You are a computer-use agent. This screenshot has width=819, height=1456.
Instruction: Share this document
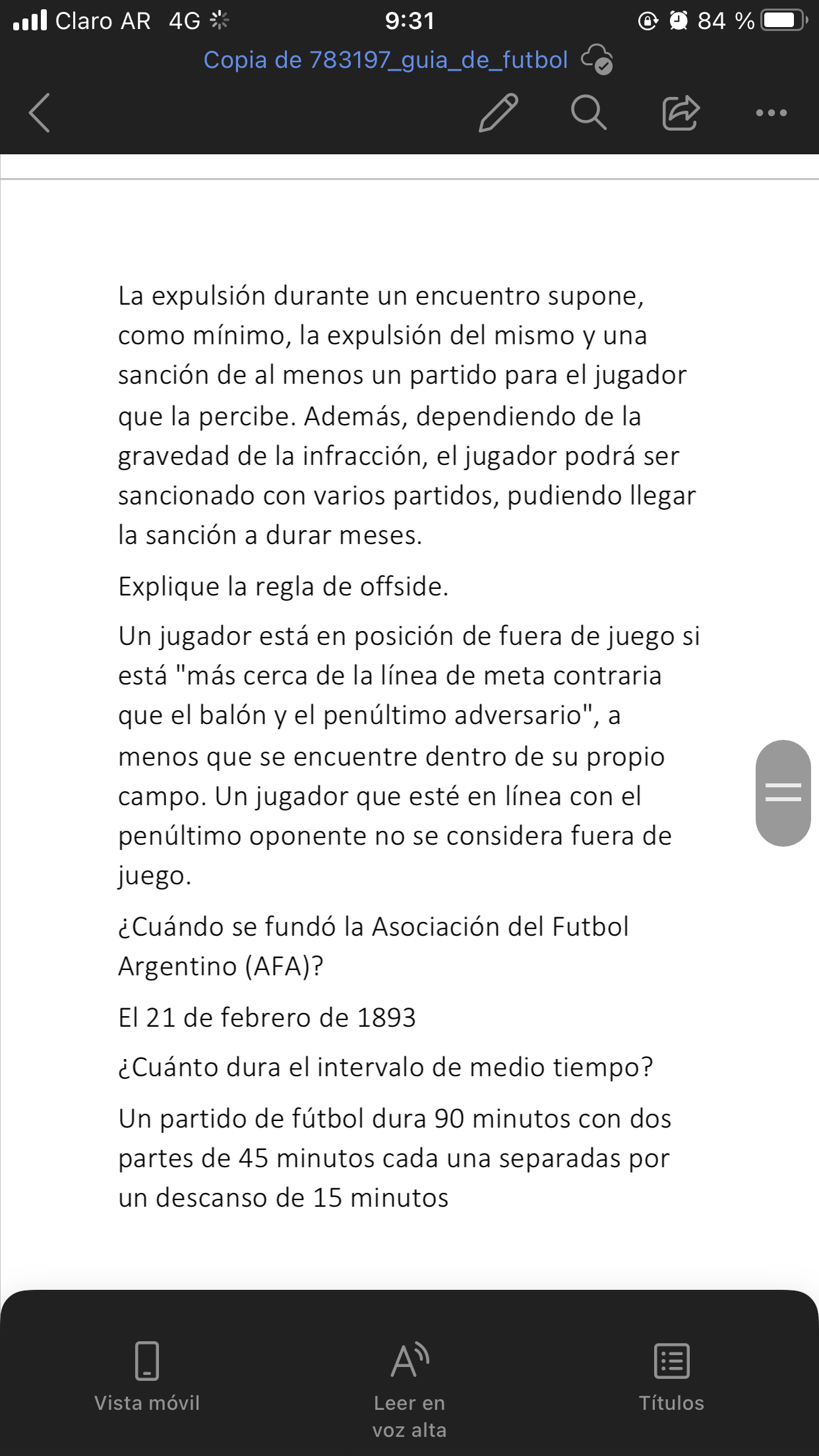[681, 113]
